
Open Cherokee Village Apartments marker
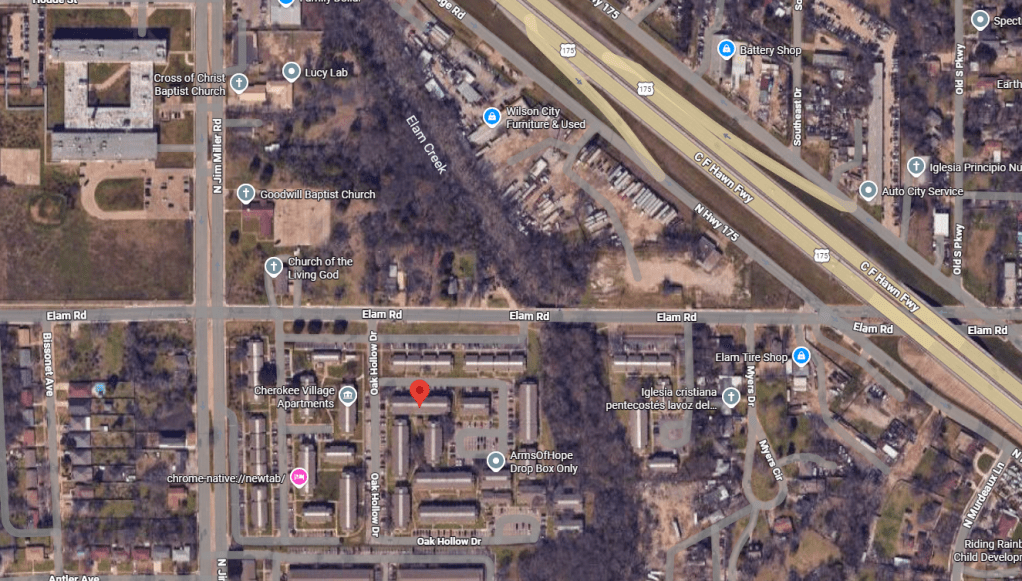(347, 396)
